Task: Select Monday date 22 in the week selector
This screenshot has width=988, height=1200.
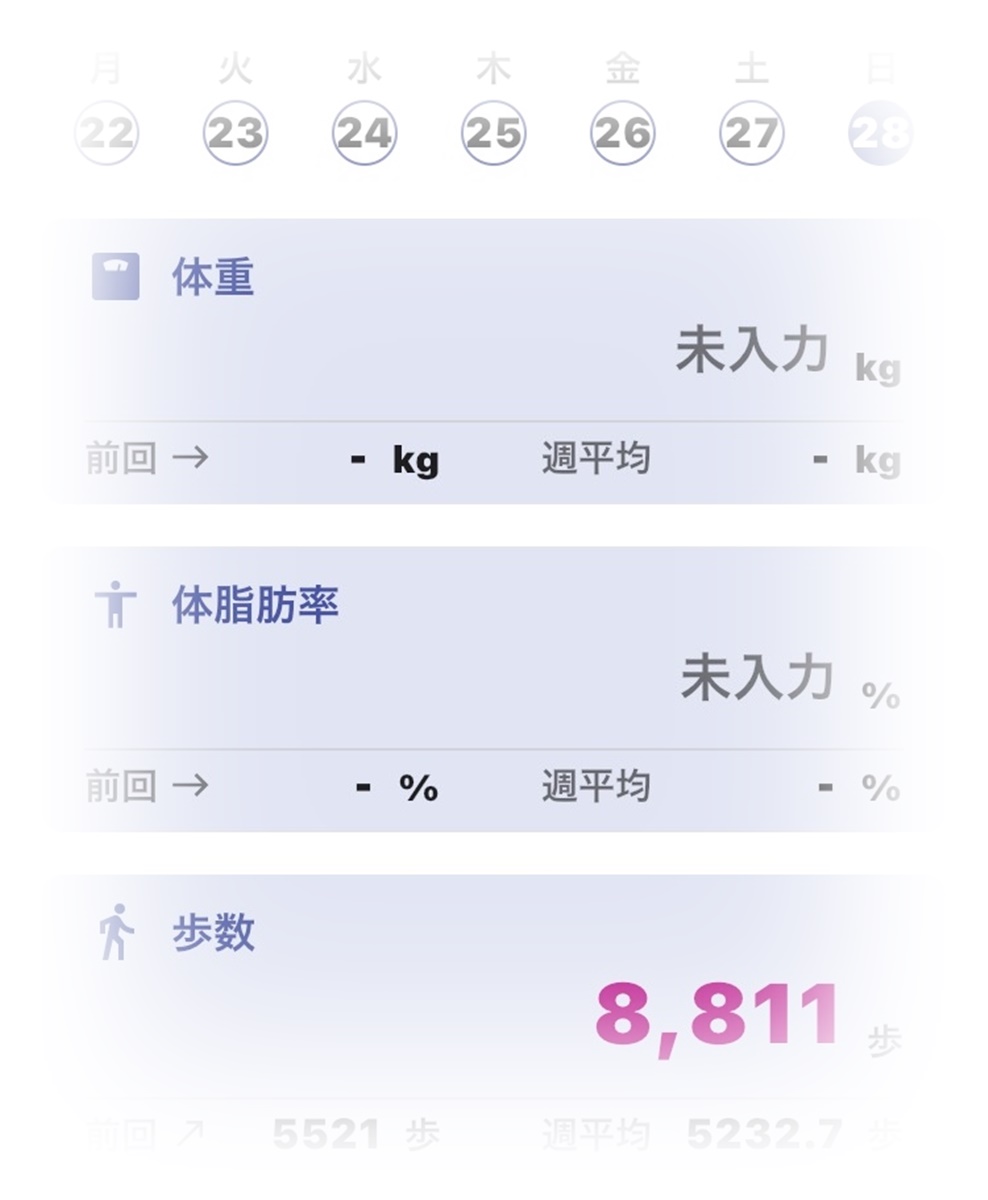Action: tap(107, 132)
